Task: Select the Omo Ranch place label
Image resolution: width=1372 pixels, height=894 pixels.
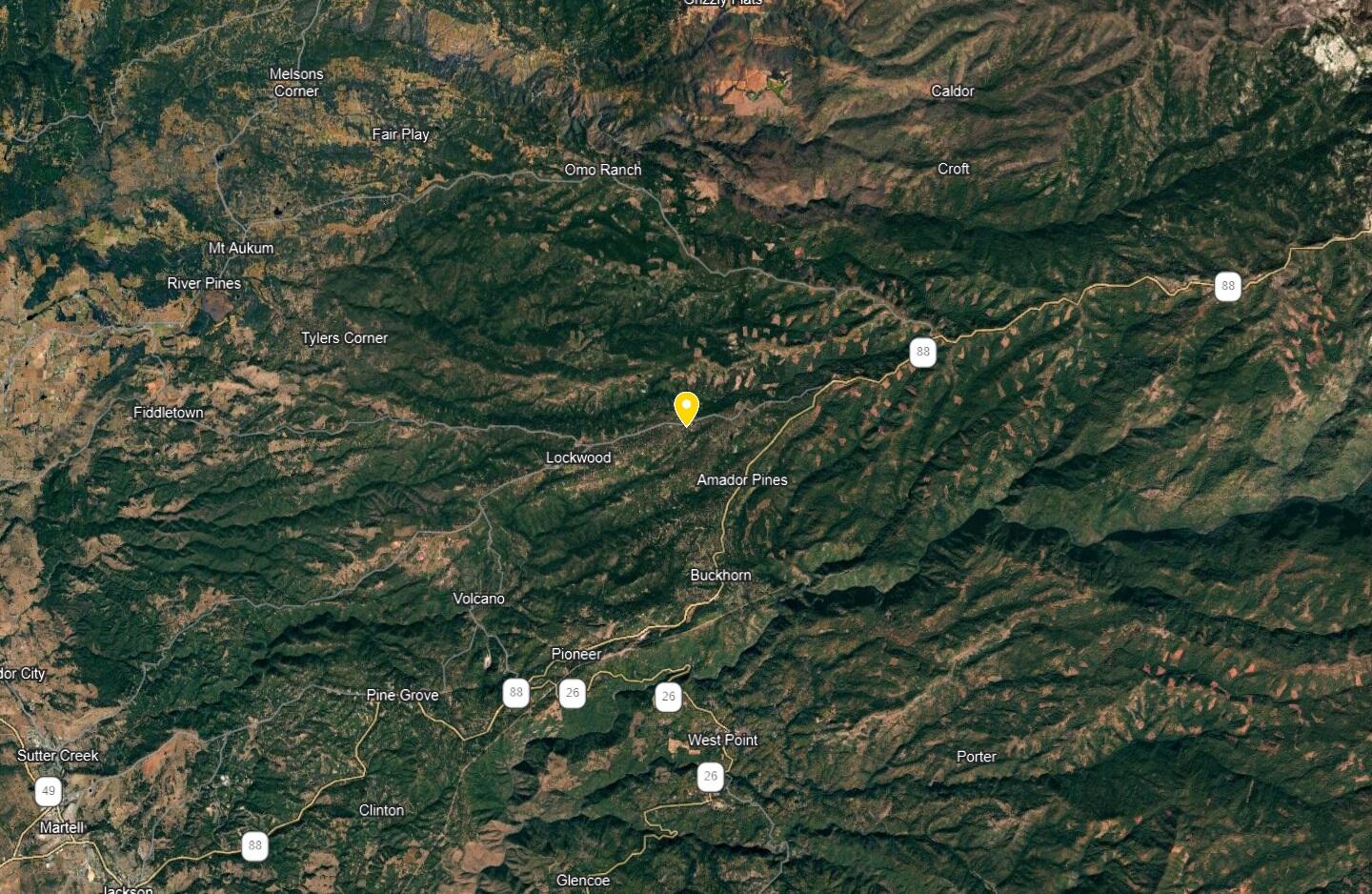Action: [602, 170]
